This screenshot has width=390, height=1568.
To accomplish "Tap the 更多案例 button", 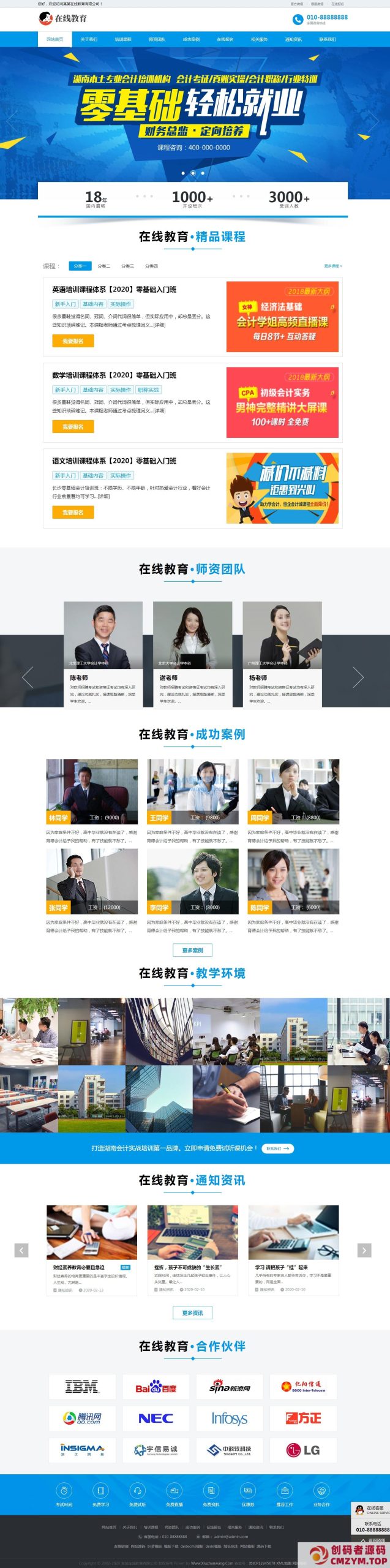I will [x=192, y=950].
